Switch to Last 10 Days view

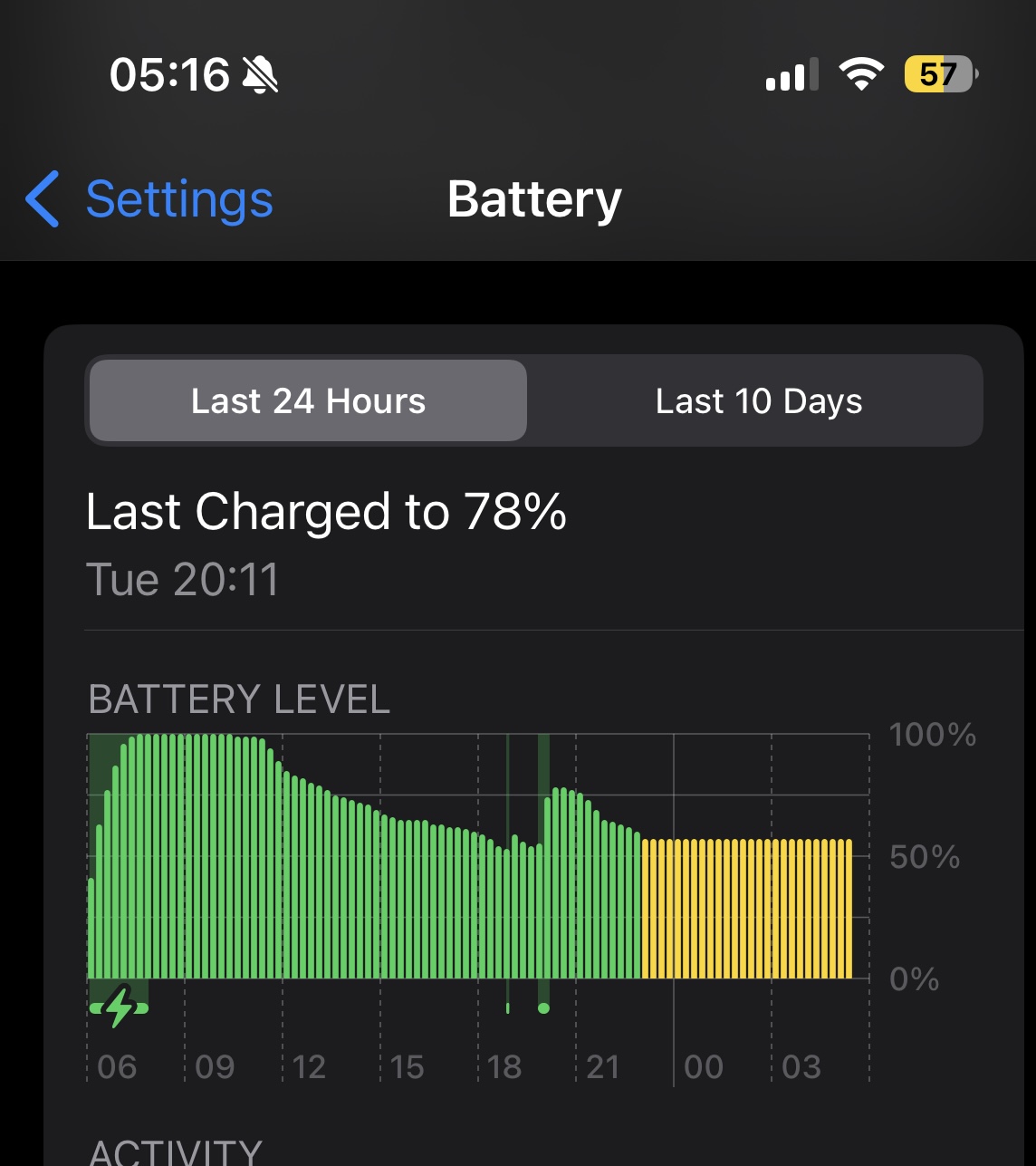(x=758, y=400)
